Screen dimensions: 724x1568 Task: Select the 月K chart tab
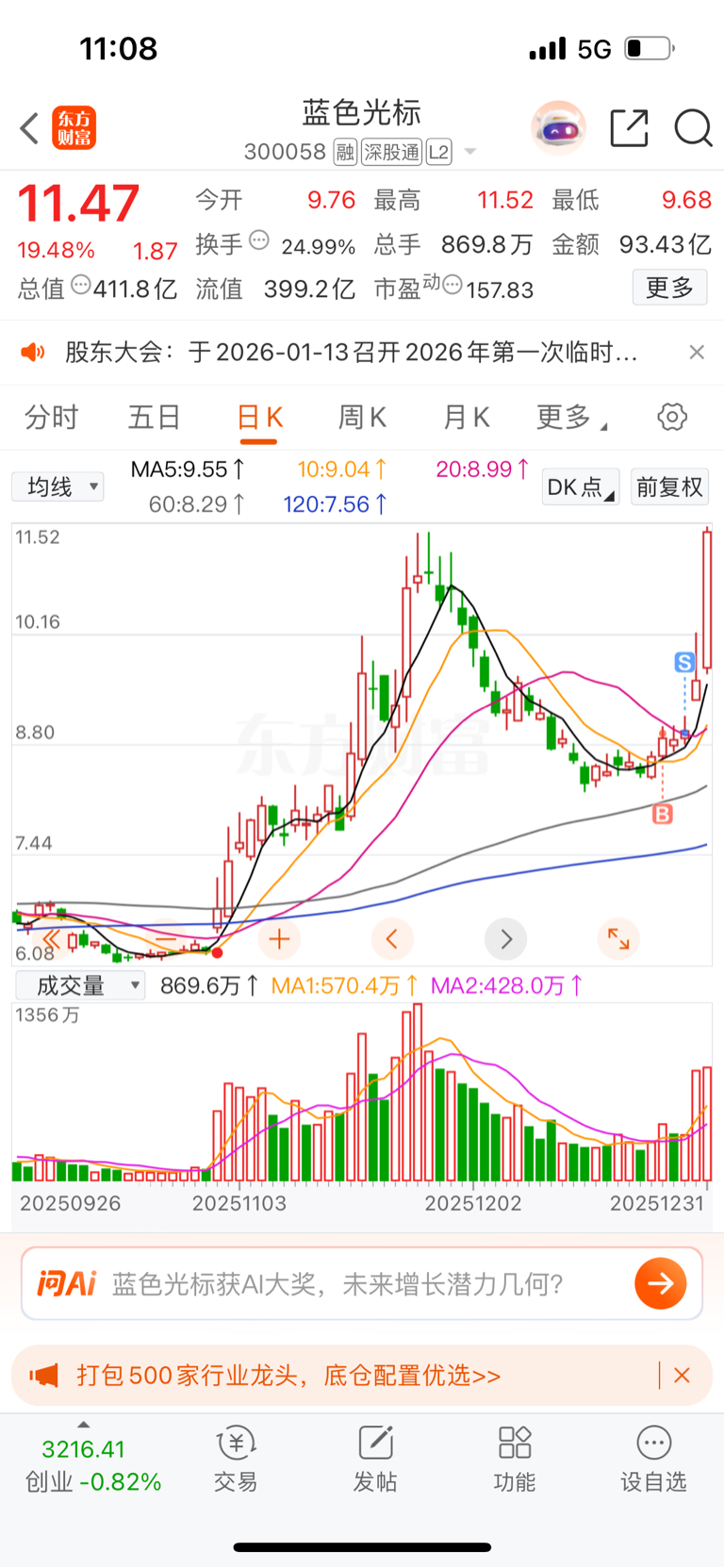point(466,417)
